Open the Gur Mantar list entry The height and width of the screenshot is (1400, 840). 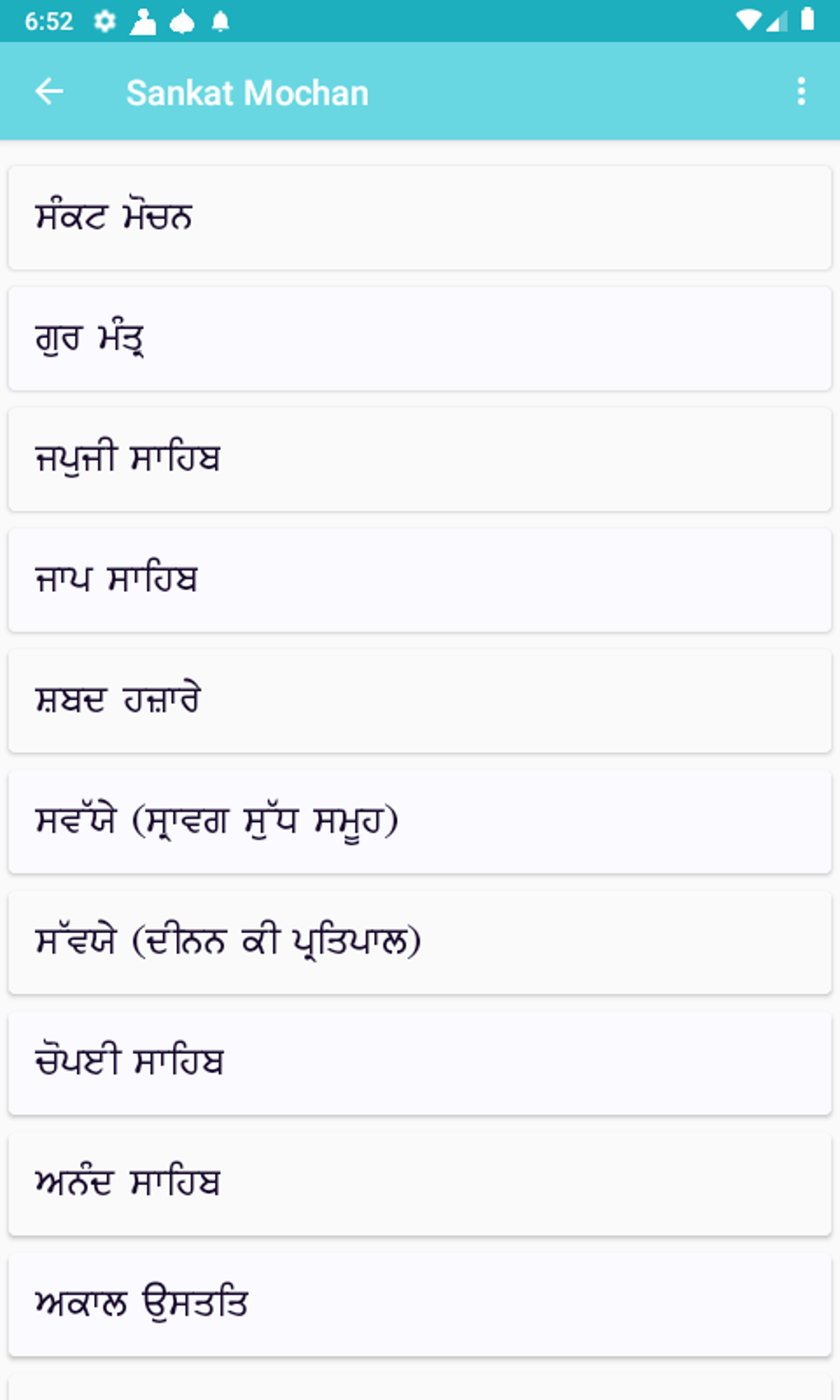click(x=420, y=338)
